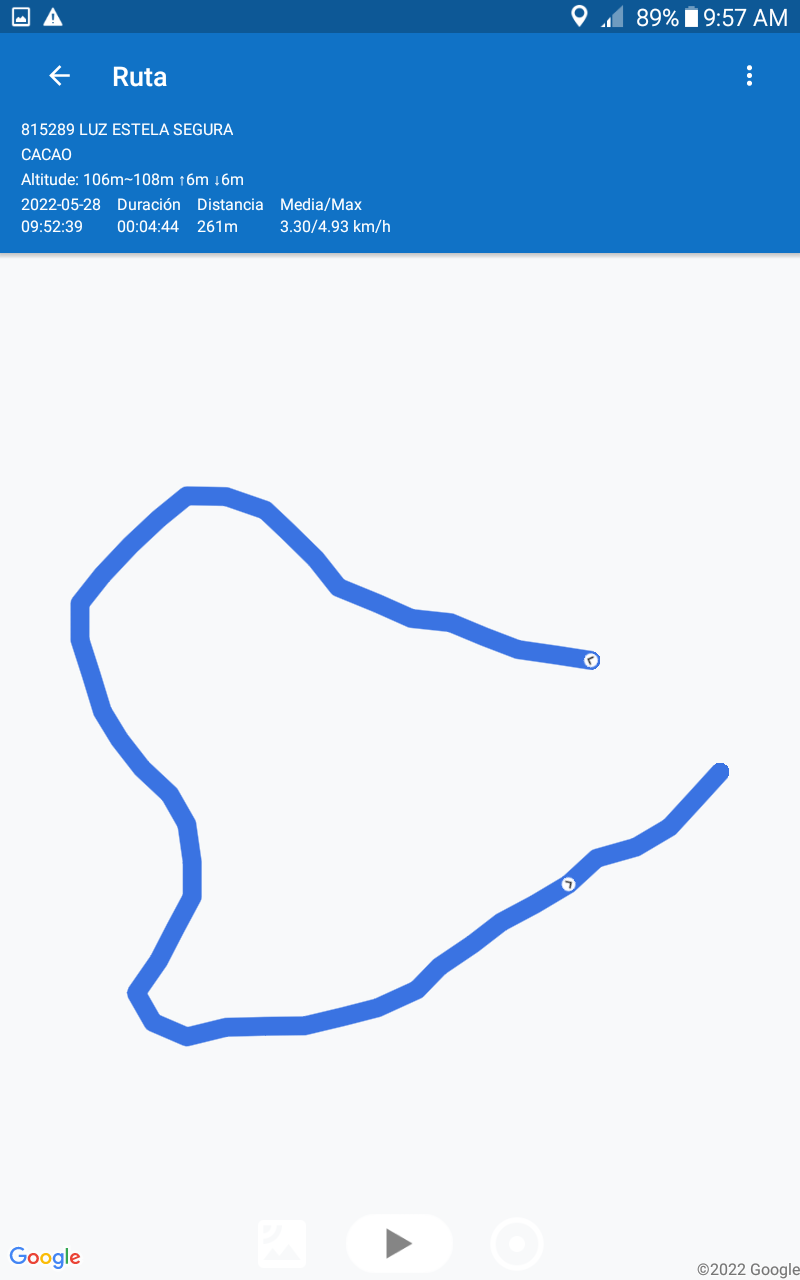Go back using the arrow icon

[x=59, y=76]
